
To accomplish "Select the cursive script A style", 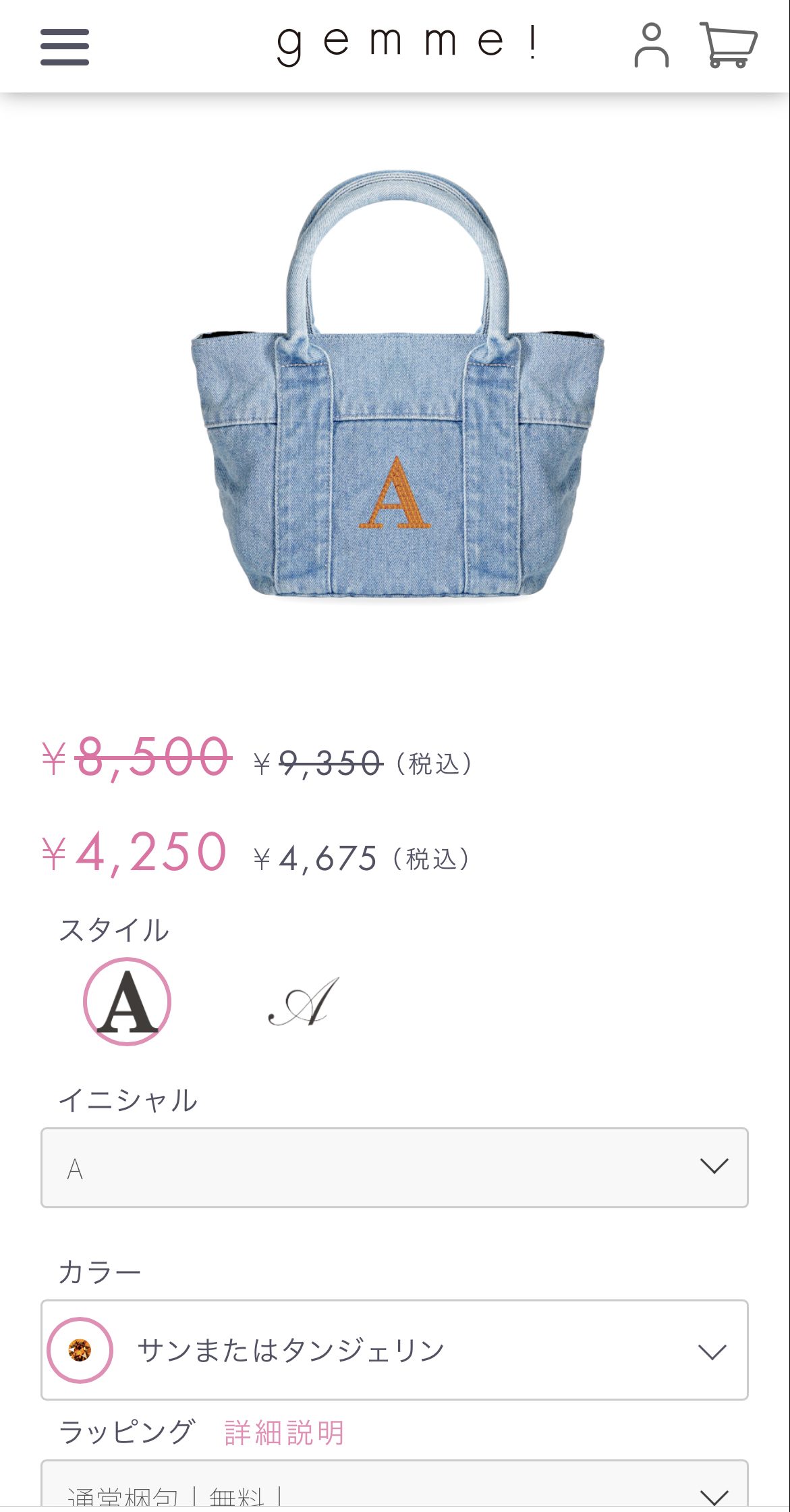I will coord(303,1002).
